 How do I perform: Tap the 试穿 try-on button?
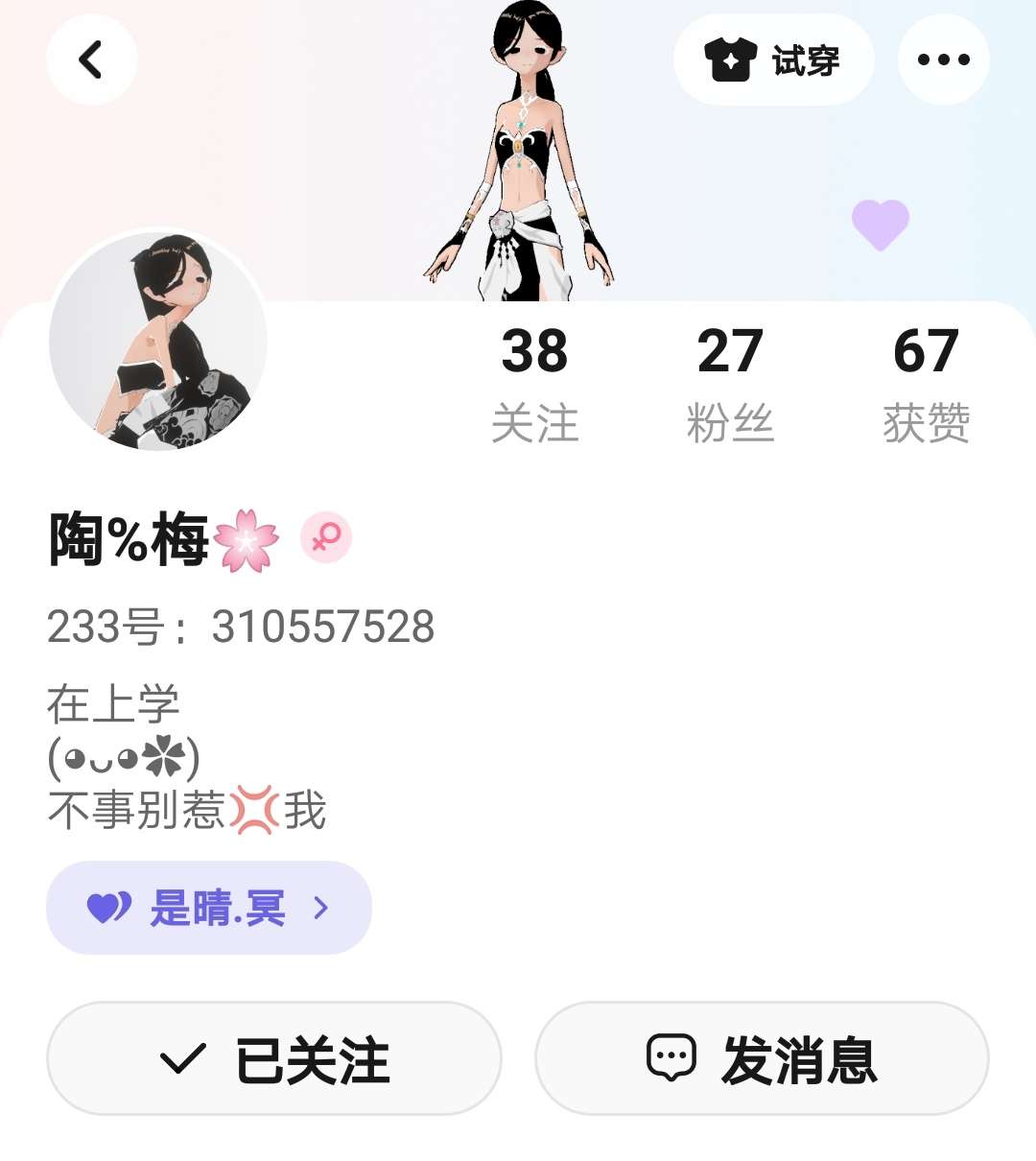(773, 59)
